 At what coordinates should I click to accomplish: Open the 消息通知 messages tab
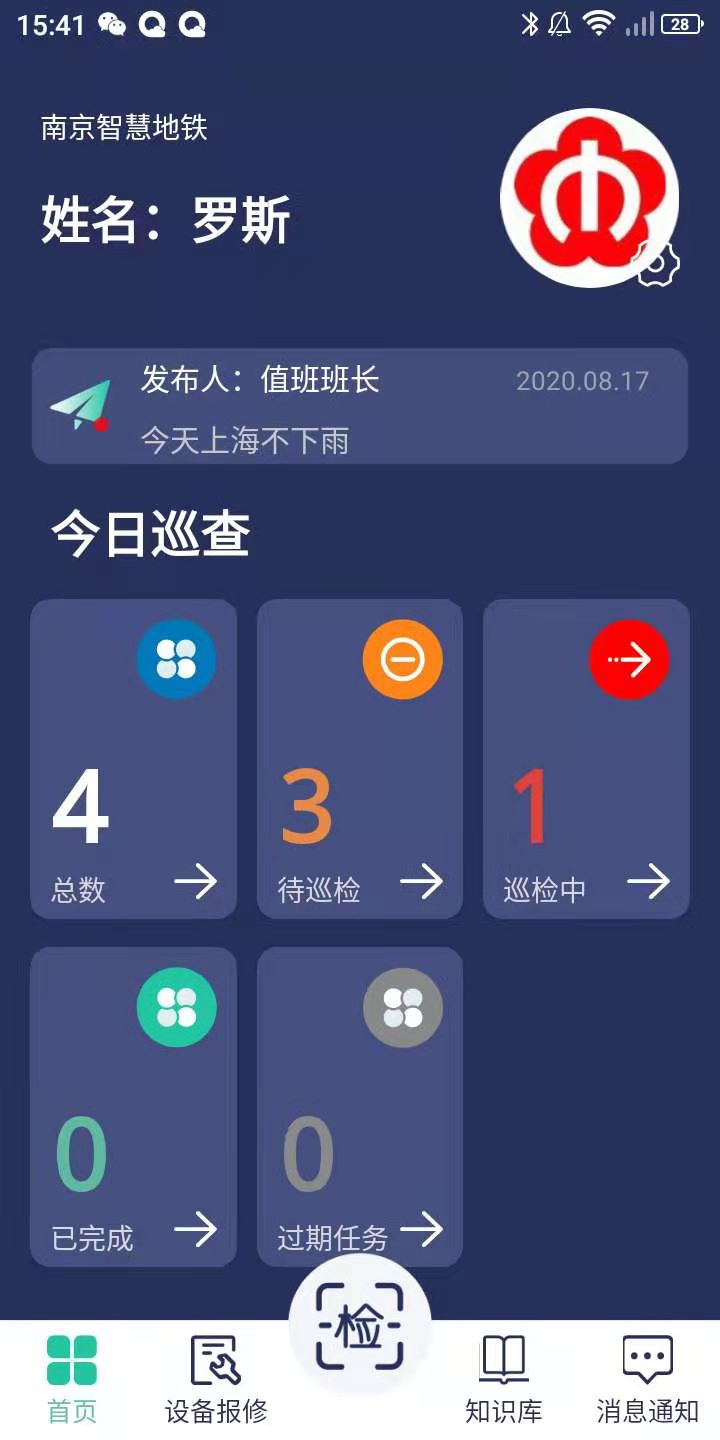coord(647,1379)
